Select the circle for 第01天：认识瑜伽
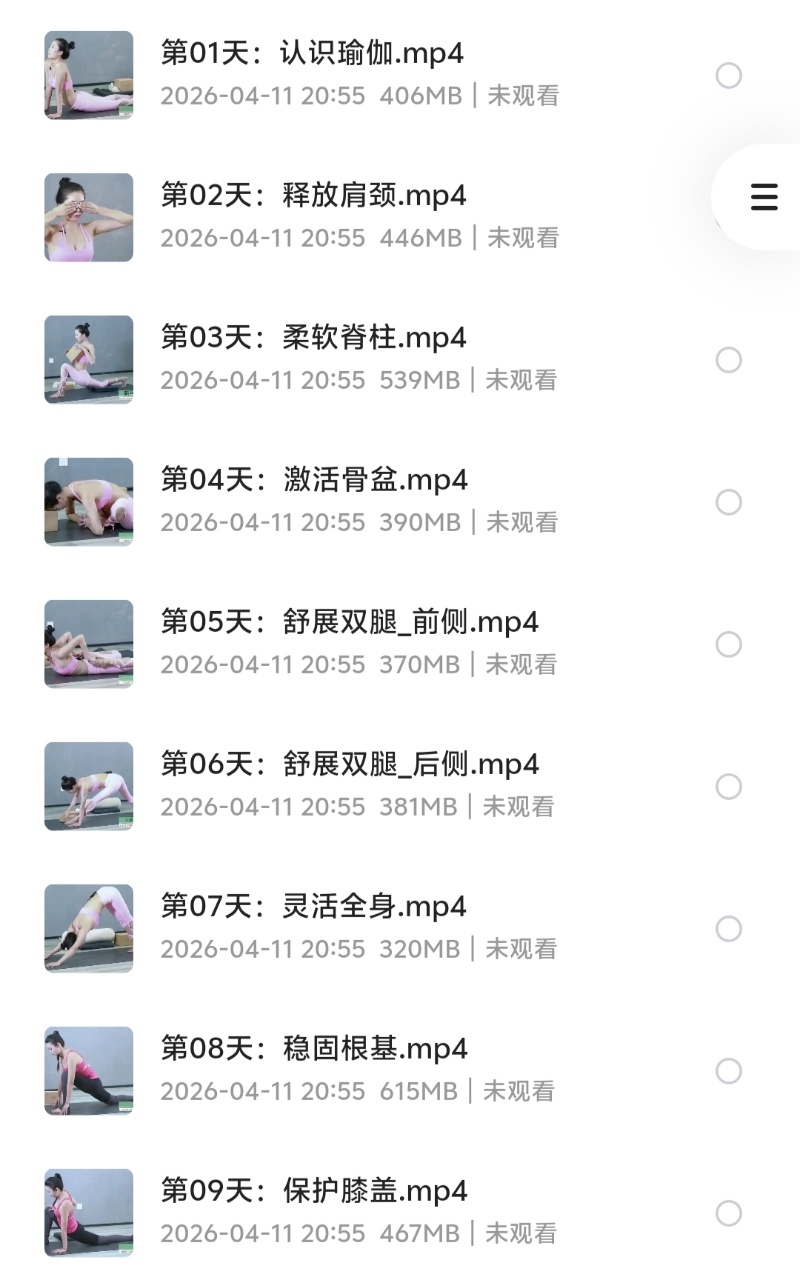Viewport: 800px width, 1280px height. [x=729, y=75]
